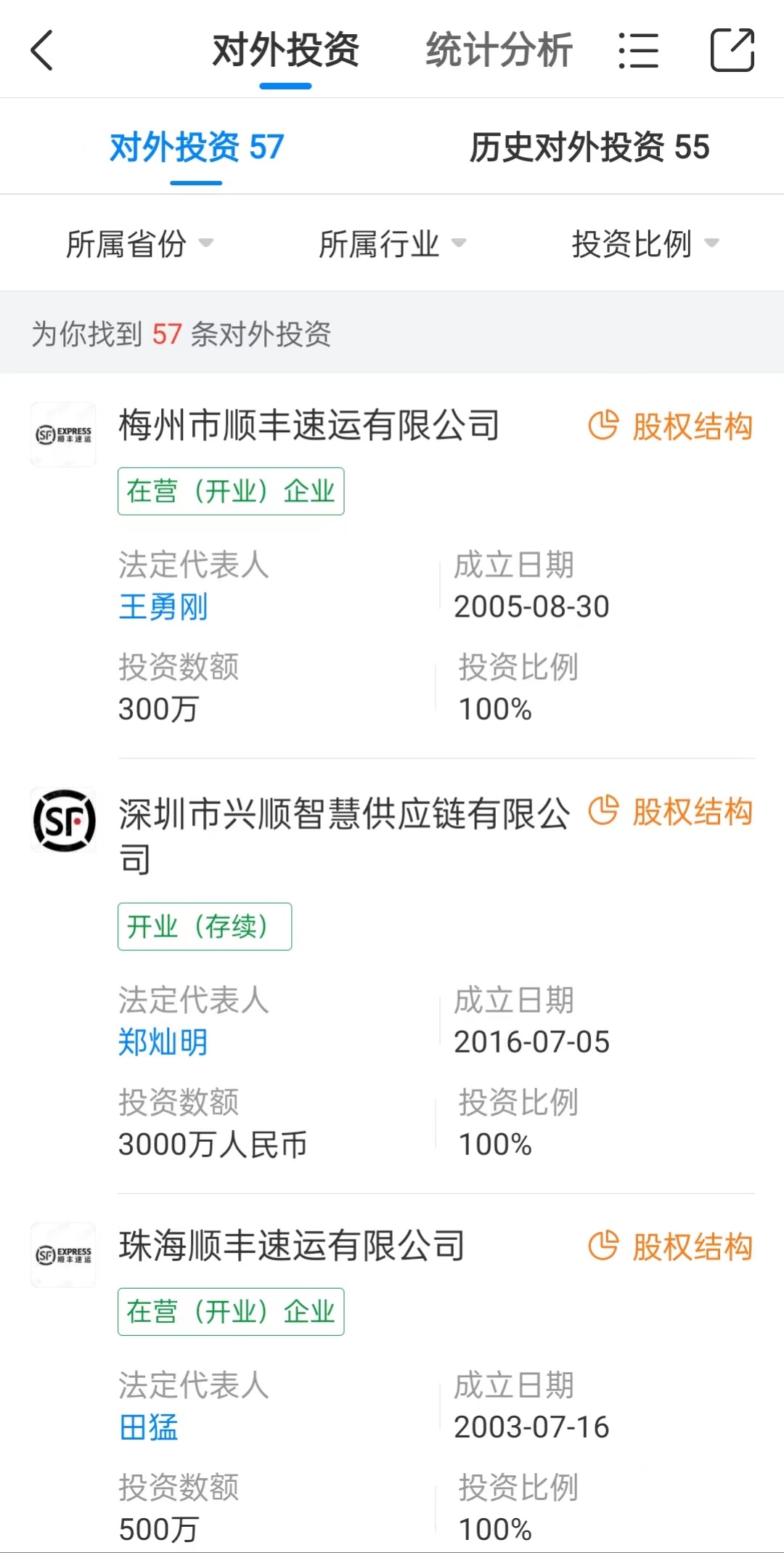This screenshot has height=1553, width=784.
Task: Share this page via the export icon
Action: (732, 51)
